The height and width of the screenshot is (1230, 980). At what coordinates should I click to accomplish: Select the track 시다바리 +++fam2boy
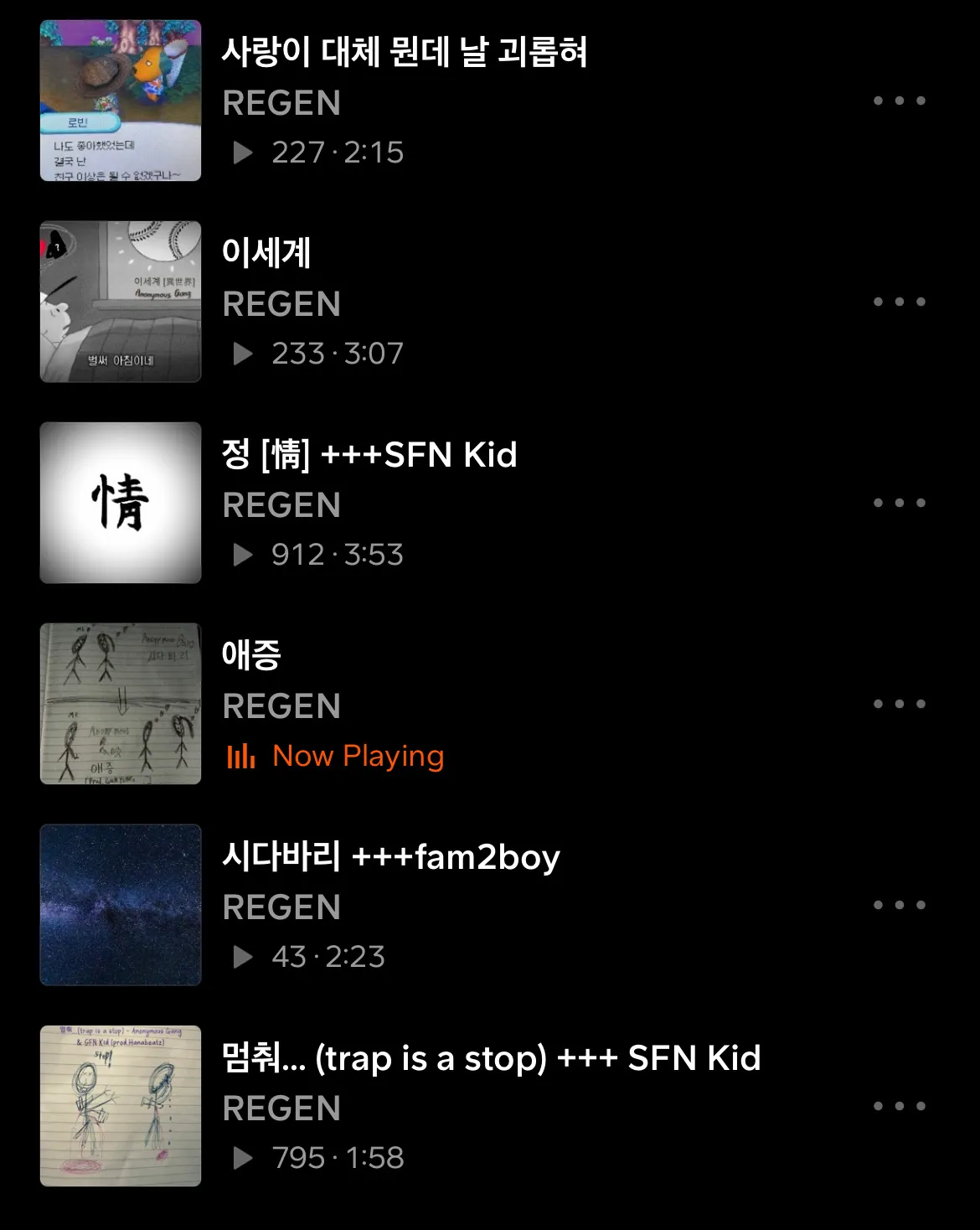392,857
